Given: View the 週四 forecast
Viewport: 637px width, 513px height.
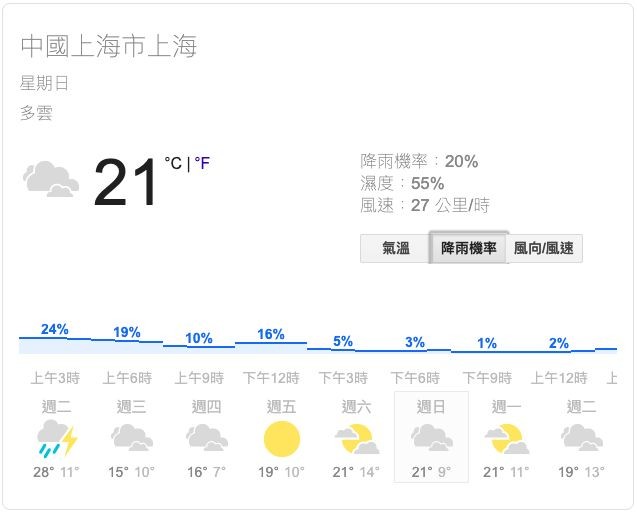Looking at the screenshot, I should click(x=206, y=438).
